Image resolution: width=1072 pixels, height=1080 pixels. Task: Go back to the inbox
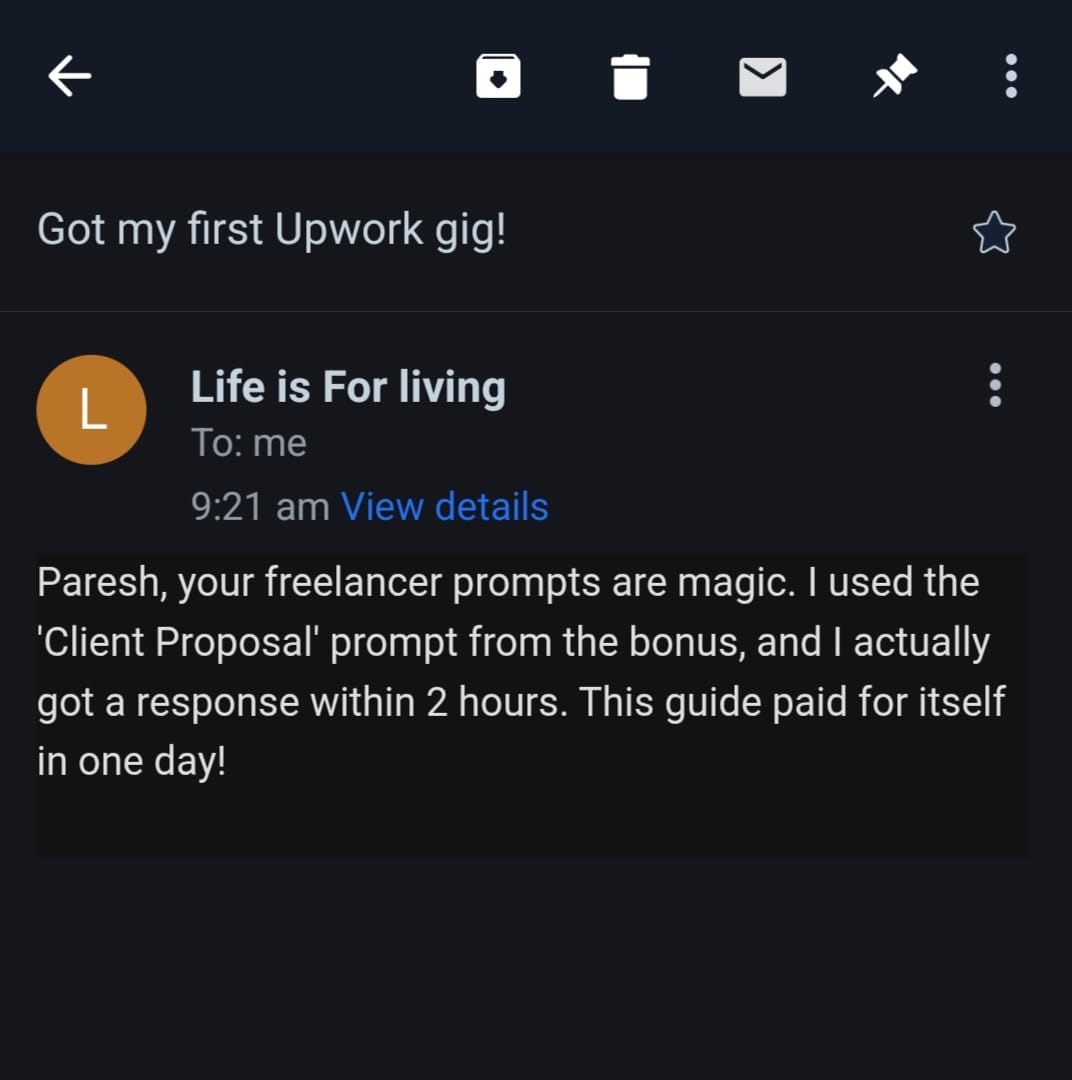pos(70,76)
